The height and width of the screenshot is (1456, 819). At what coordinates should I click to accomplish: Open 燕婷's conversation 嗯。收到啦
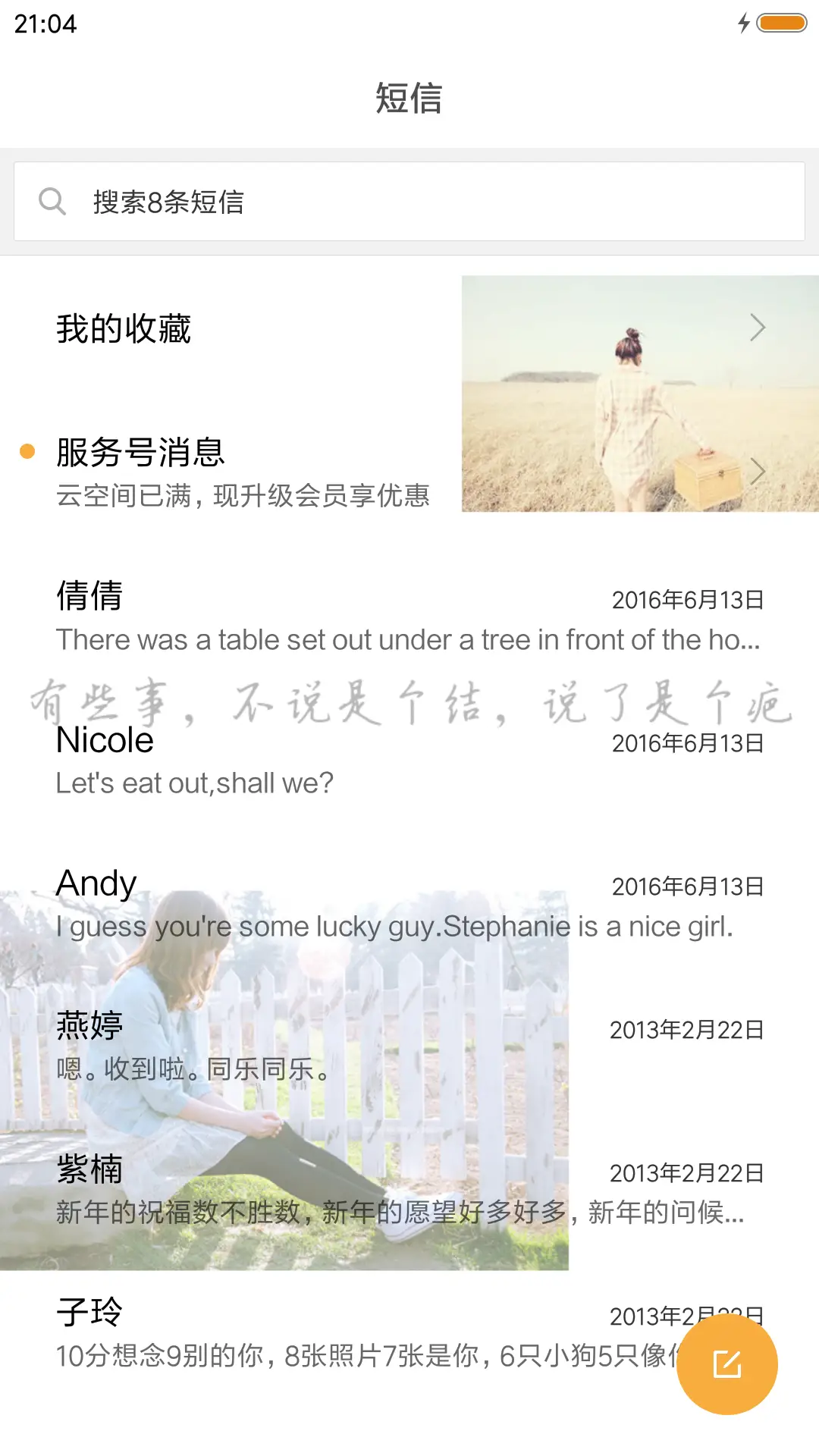point(303,1046)
